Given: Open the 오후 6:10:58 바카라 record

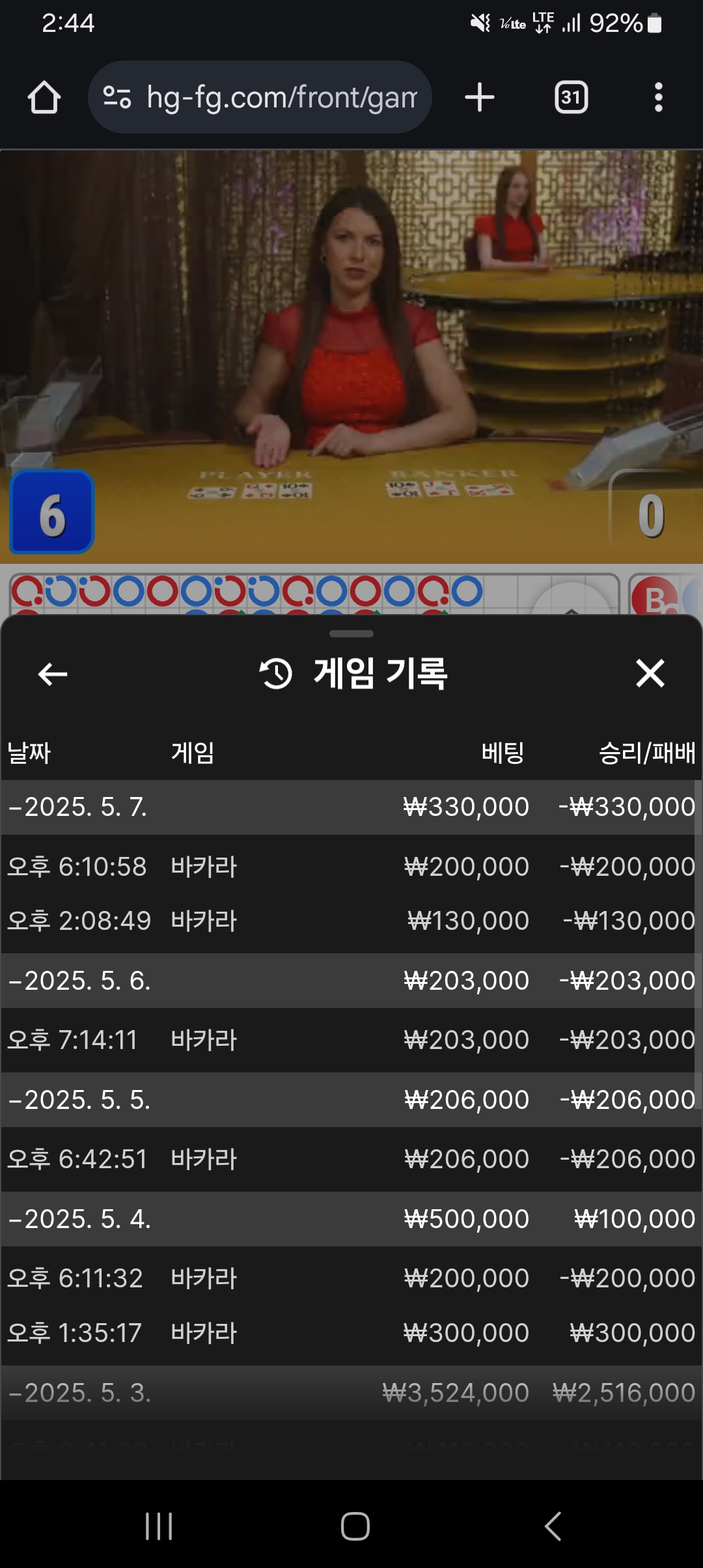Looking at the screenshot, I should (351, 867).
